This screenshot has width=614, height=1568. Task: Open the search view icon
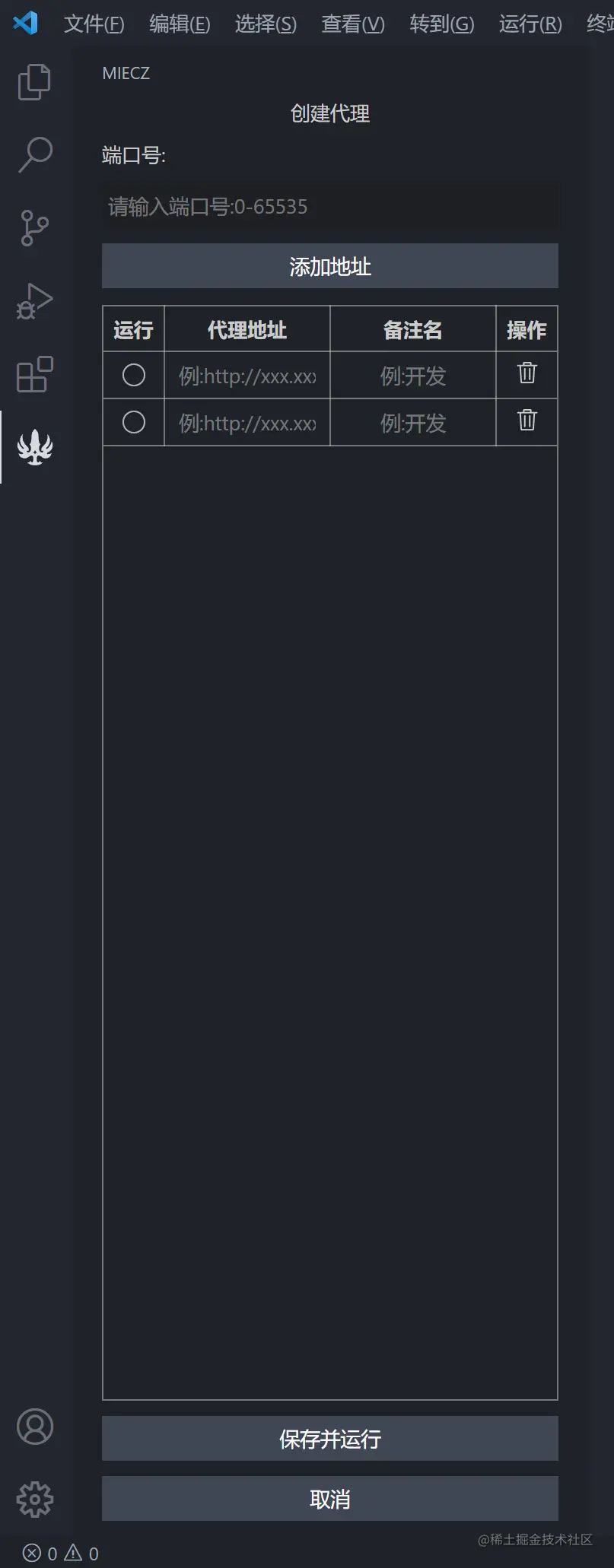(34, 155)
